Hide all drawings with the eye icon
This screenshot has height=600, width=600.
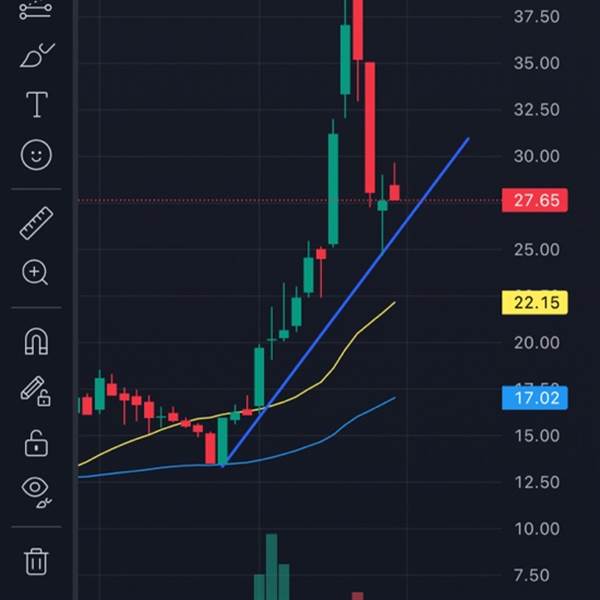(36, 489)
